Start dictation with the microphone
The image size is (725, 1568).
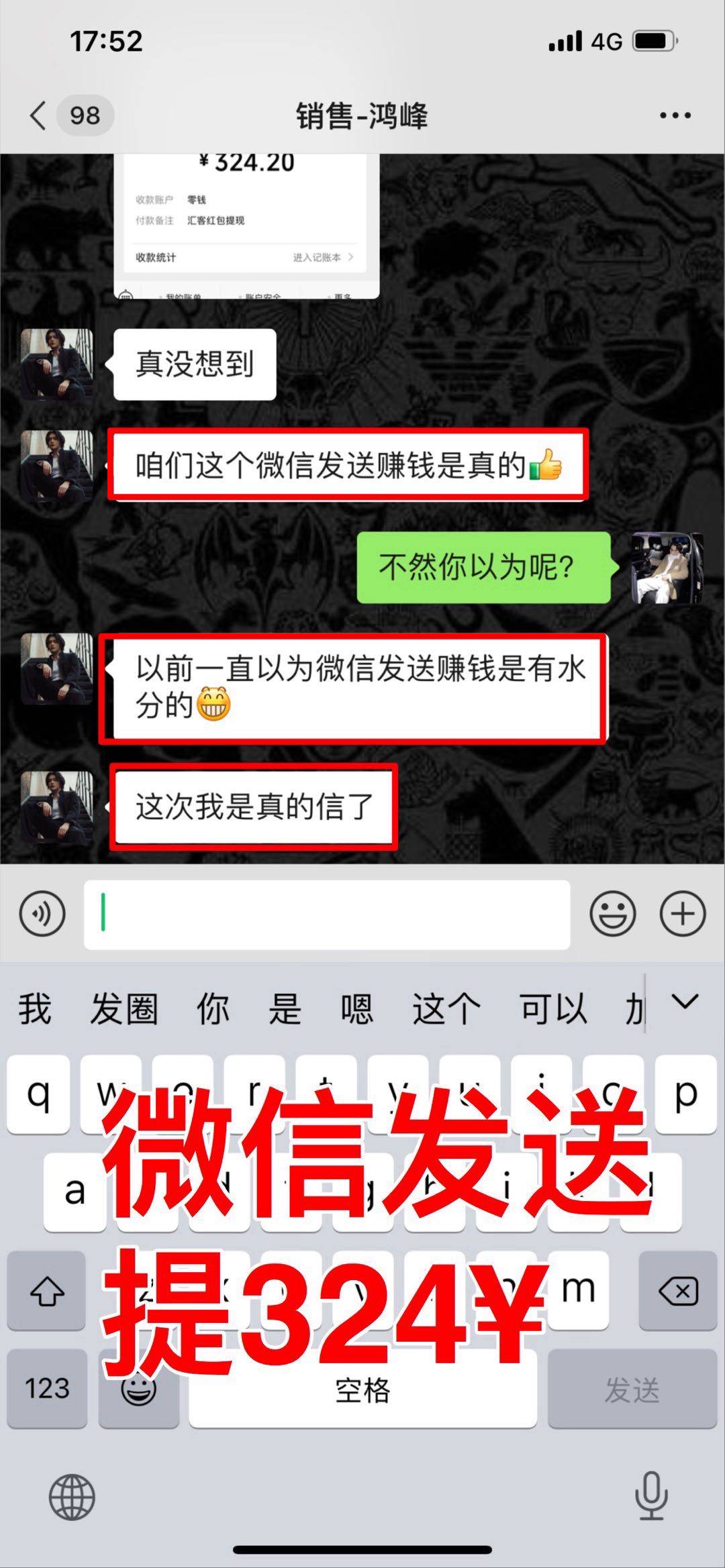[x=650, y=1496]
